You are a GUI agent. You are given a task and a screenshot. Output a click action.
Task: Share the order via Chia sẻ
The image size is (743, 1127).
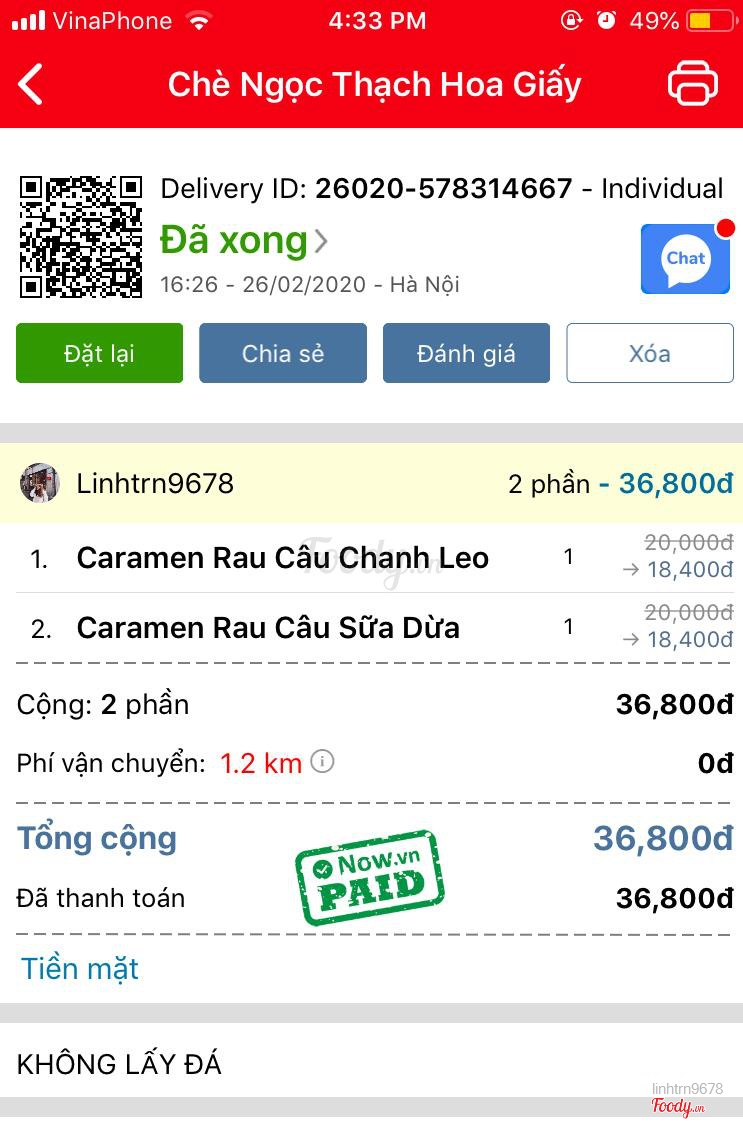[283, 353]
